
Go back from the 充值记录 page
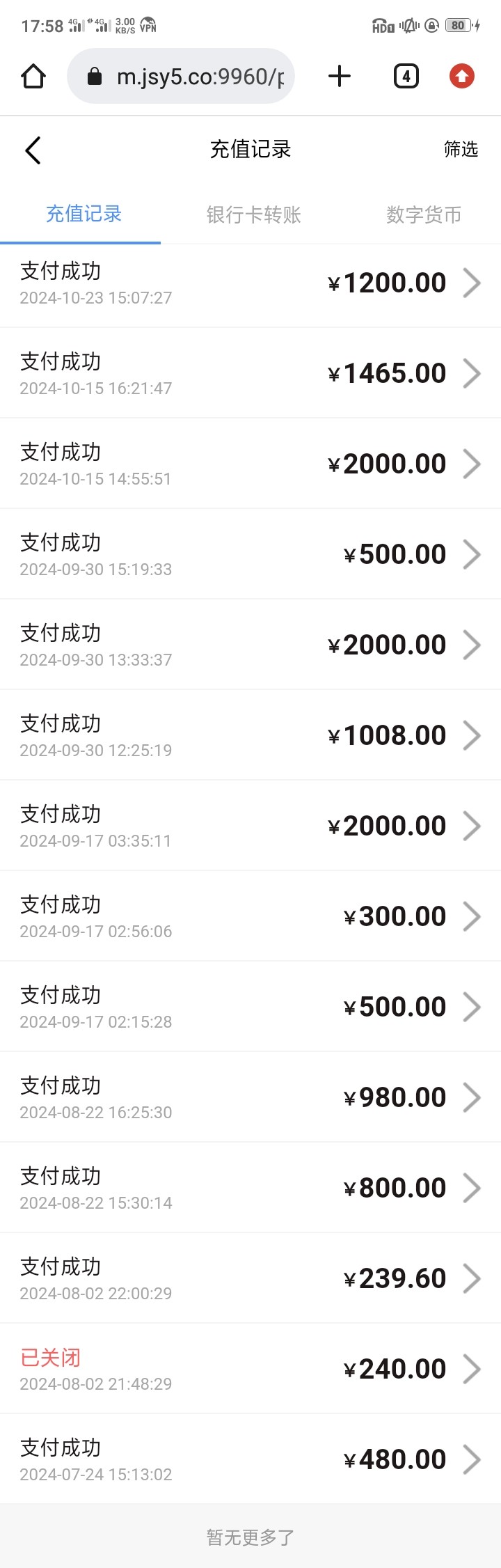[x=33, y=150]
